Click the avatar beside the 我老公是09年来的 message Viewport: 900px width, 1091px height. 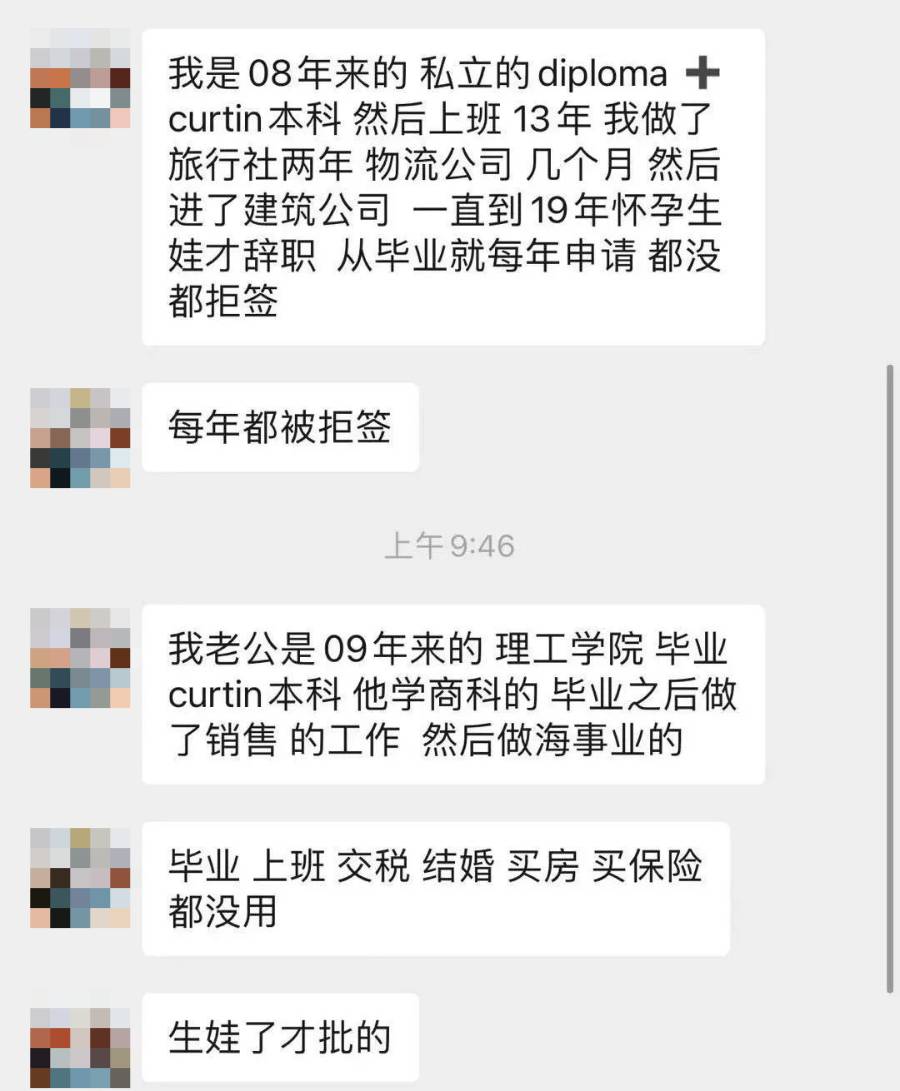pyautogui.click(x=80, y=660)
